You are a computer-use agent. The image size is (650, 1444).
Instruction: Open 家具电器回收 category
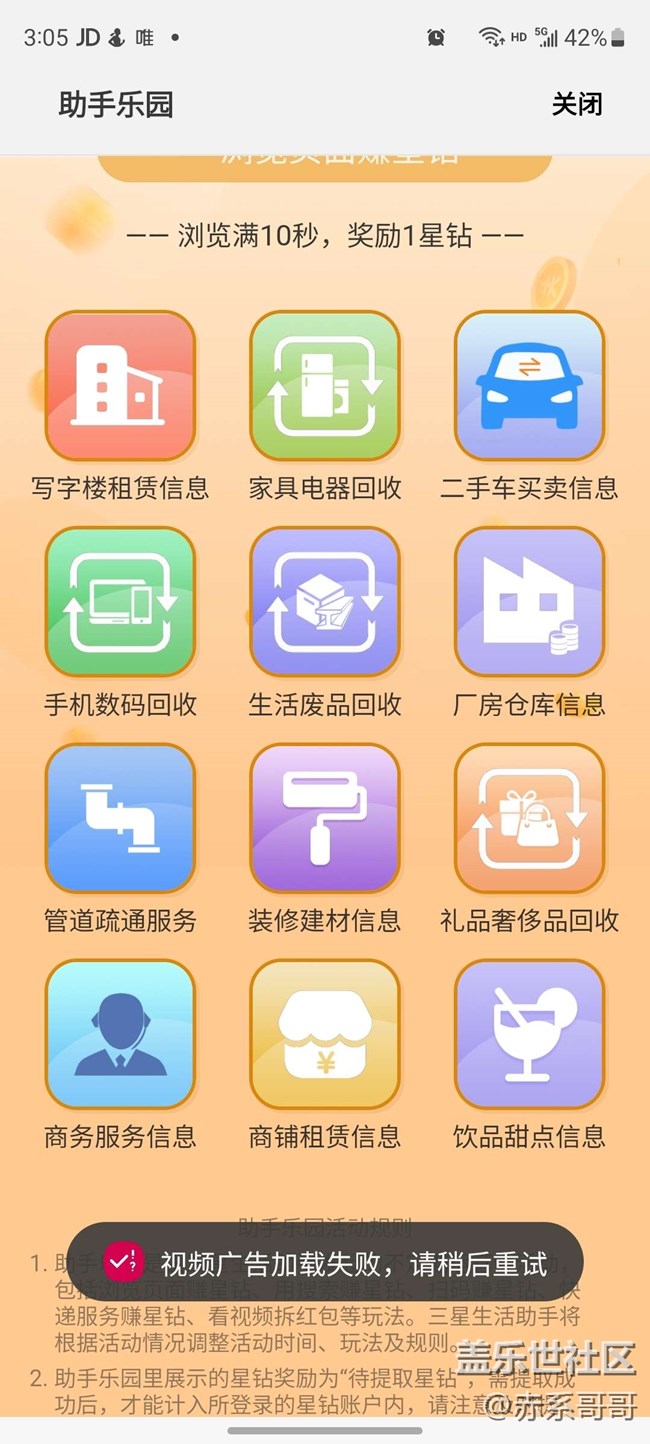click(325, 386)
